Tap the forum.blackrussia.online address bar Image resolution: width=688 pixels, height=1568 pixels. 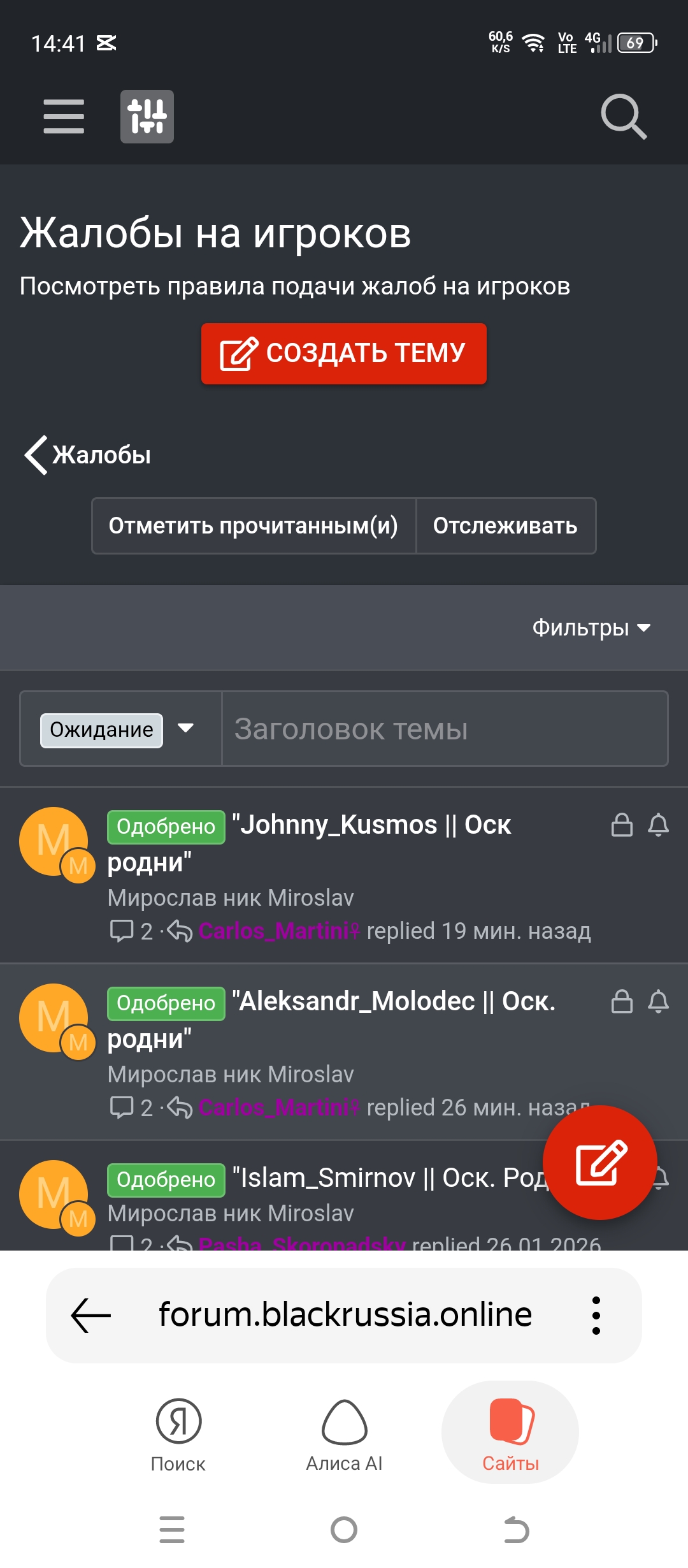(345, 1314)
